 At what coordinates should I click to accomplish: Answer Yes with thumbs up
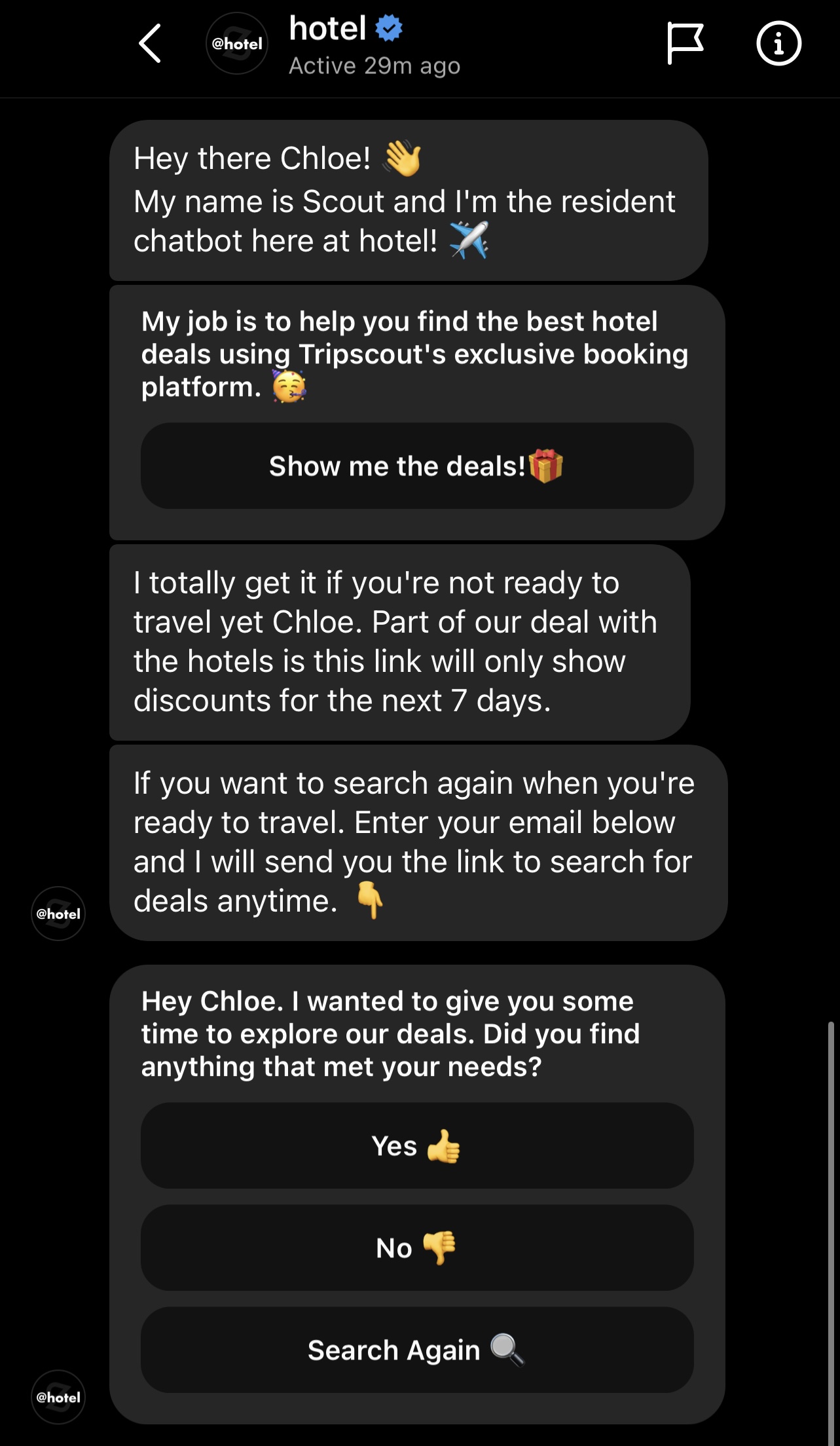pyautogui.click(x=417, y=1146)
